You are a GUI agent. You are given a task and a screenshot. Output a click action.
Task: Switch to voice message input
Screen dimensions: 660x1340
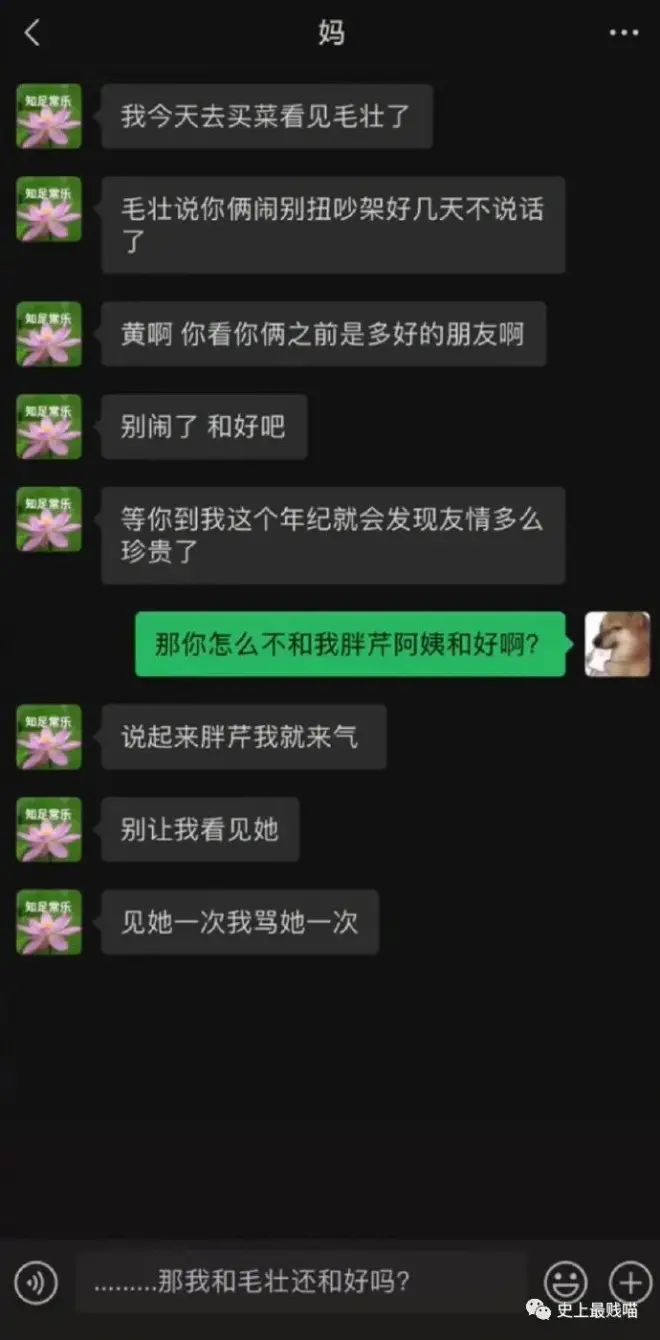36,1282
